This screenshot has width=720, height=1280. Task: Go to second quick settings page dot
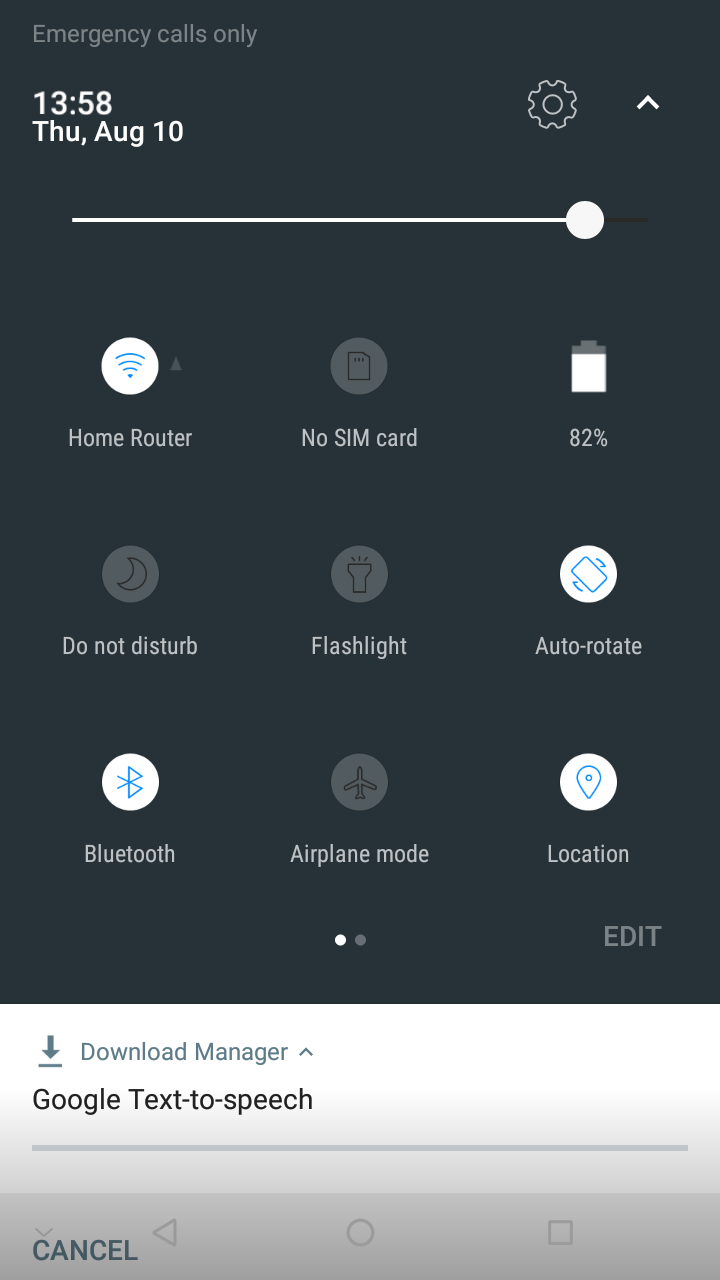click(x=360, y=940)
